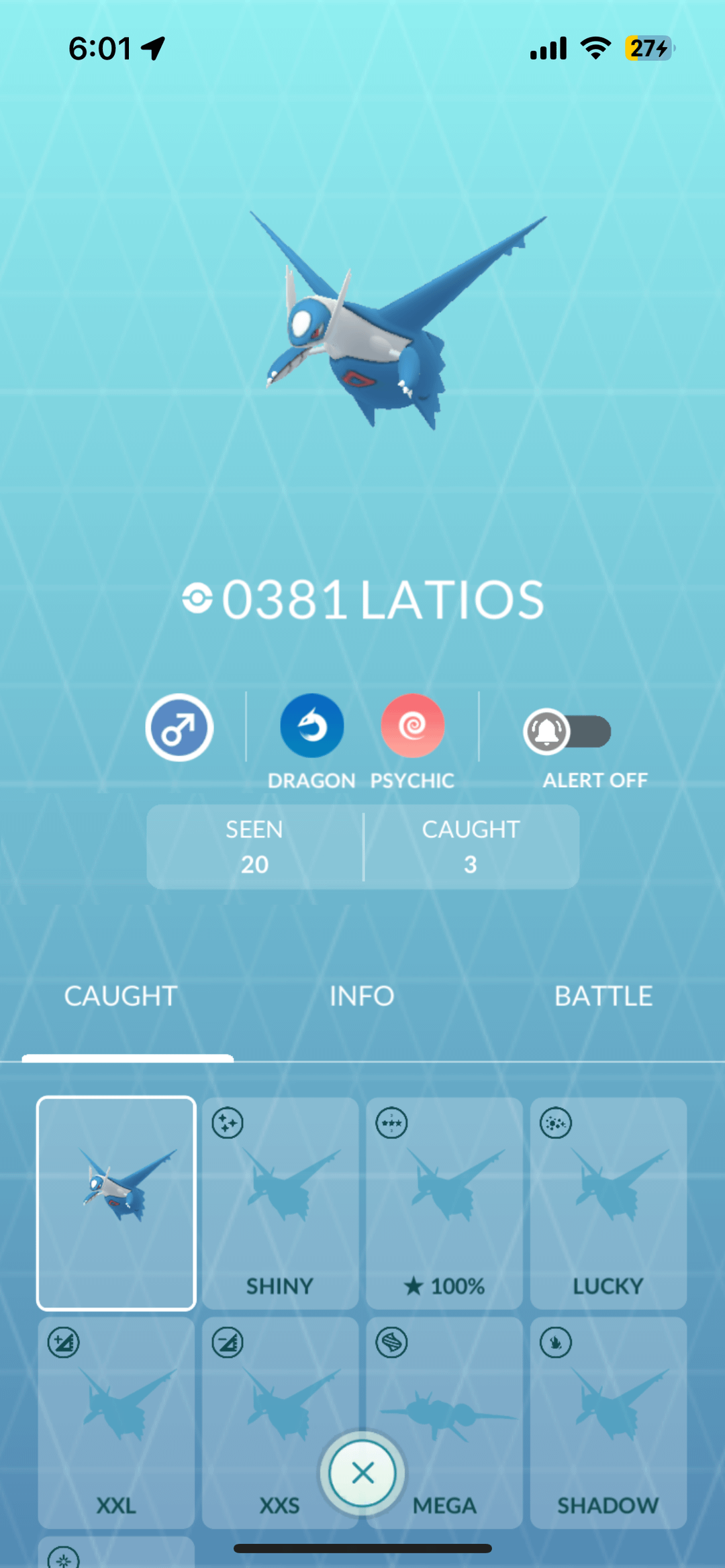Switch to the Info tab

(362, 996)
